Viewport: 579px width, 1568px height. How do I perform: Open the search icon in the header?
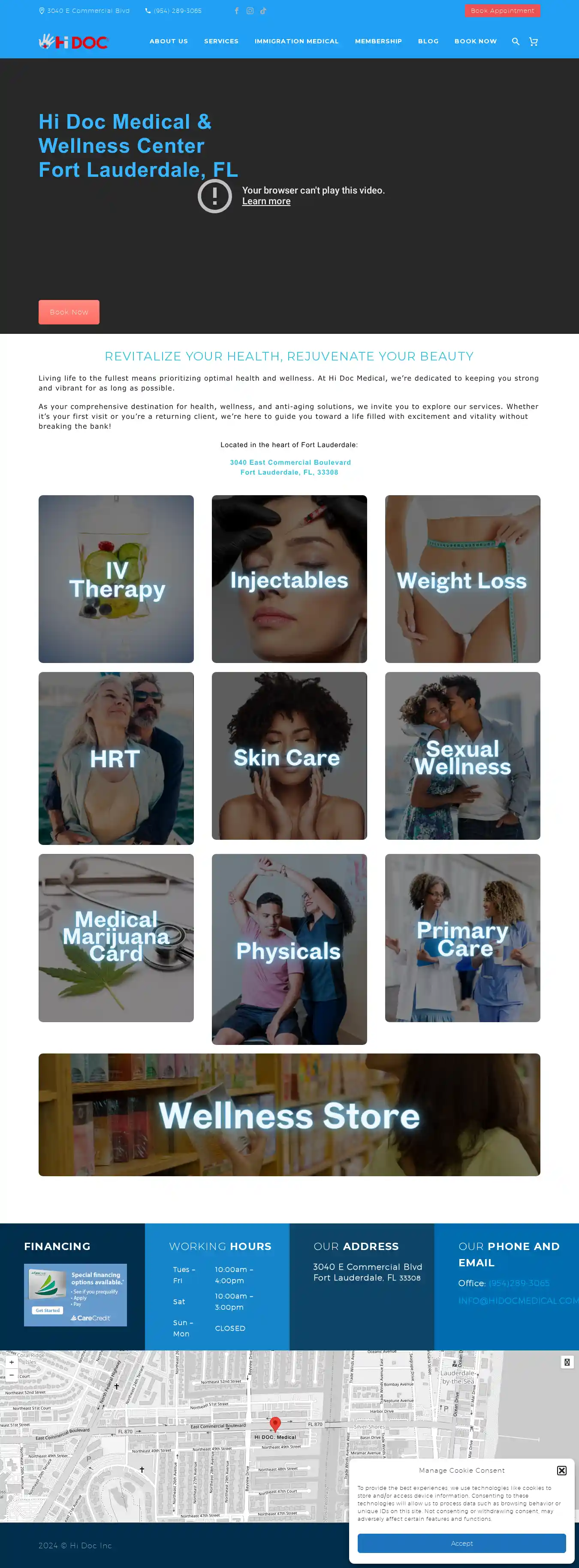pos(515,41)
